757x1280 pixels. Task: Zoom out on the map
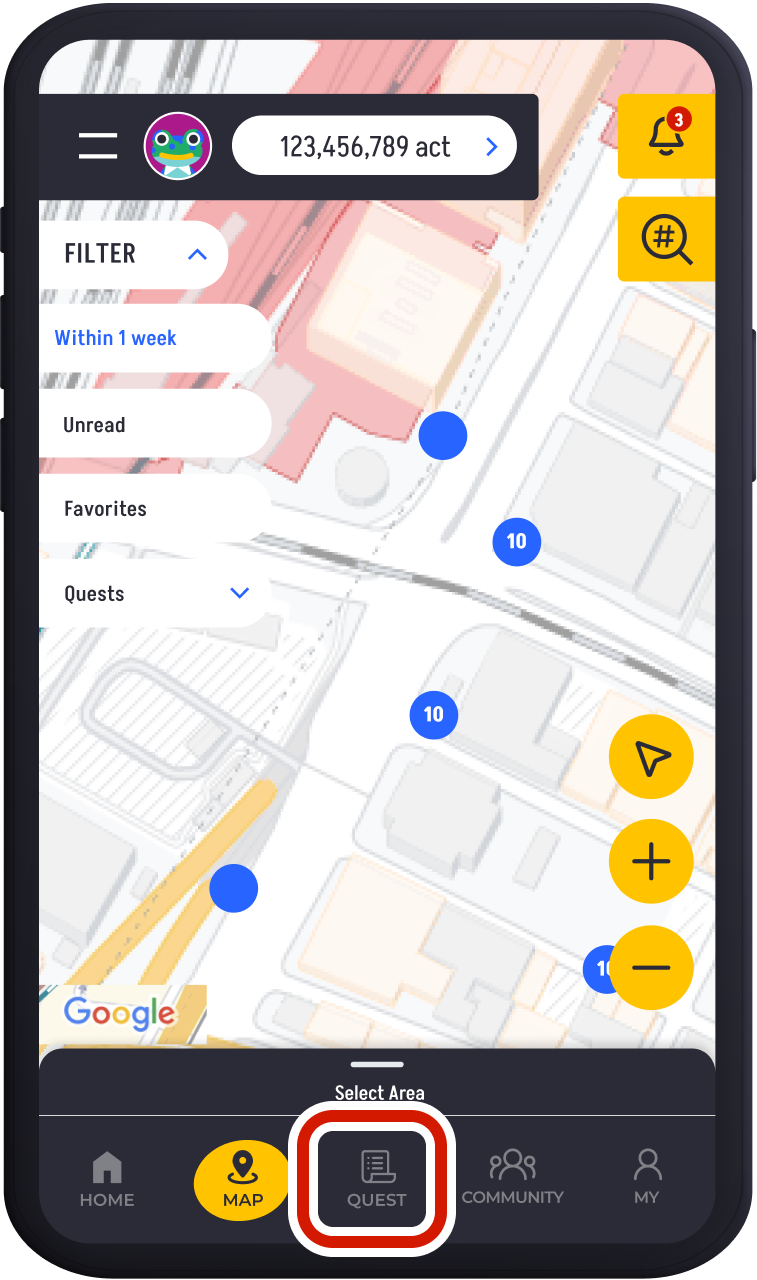pyautogui.click(x=651, y=967)
